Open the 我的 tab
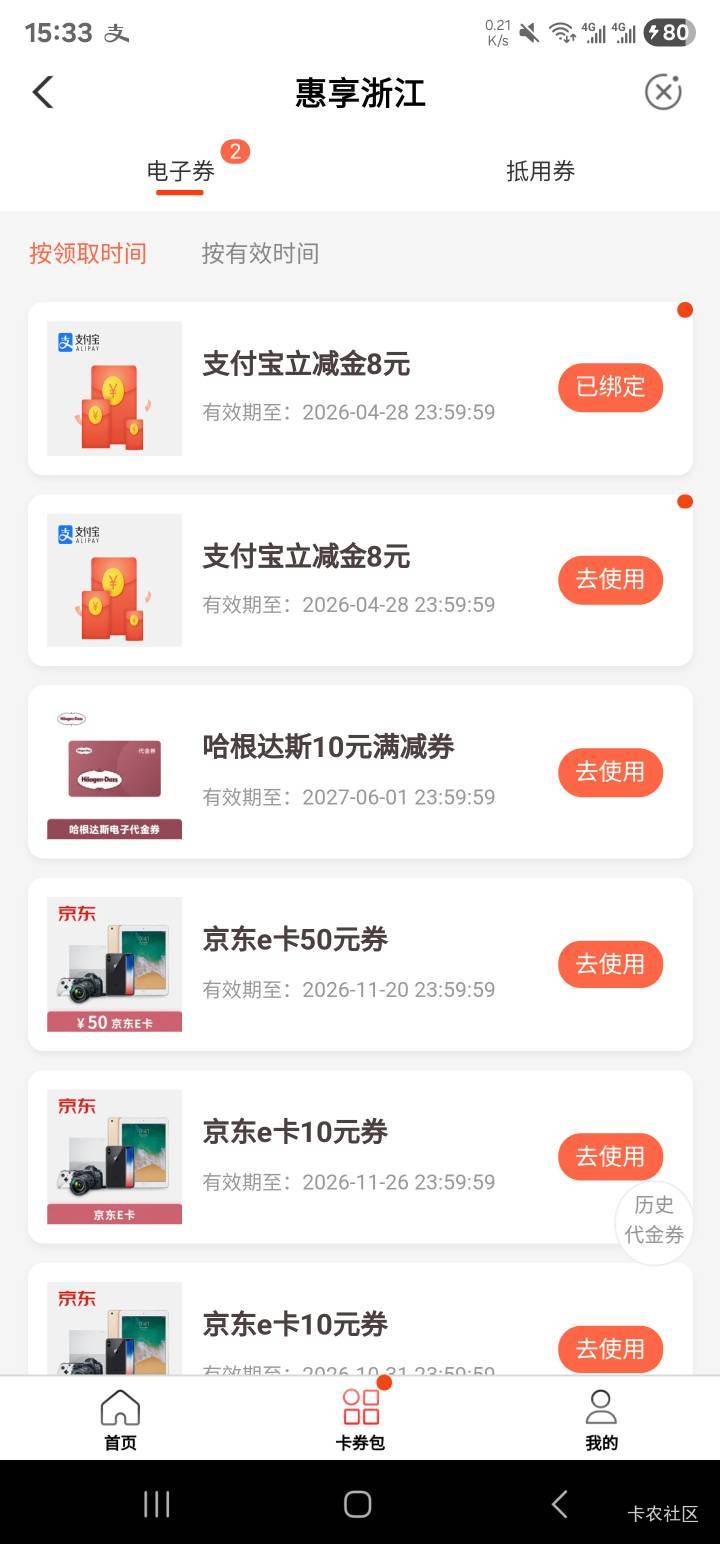The image size is (720, 1544). (x=601, y=1418)
